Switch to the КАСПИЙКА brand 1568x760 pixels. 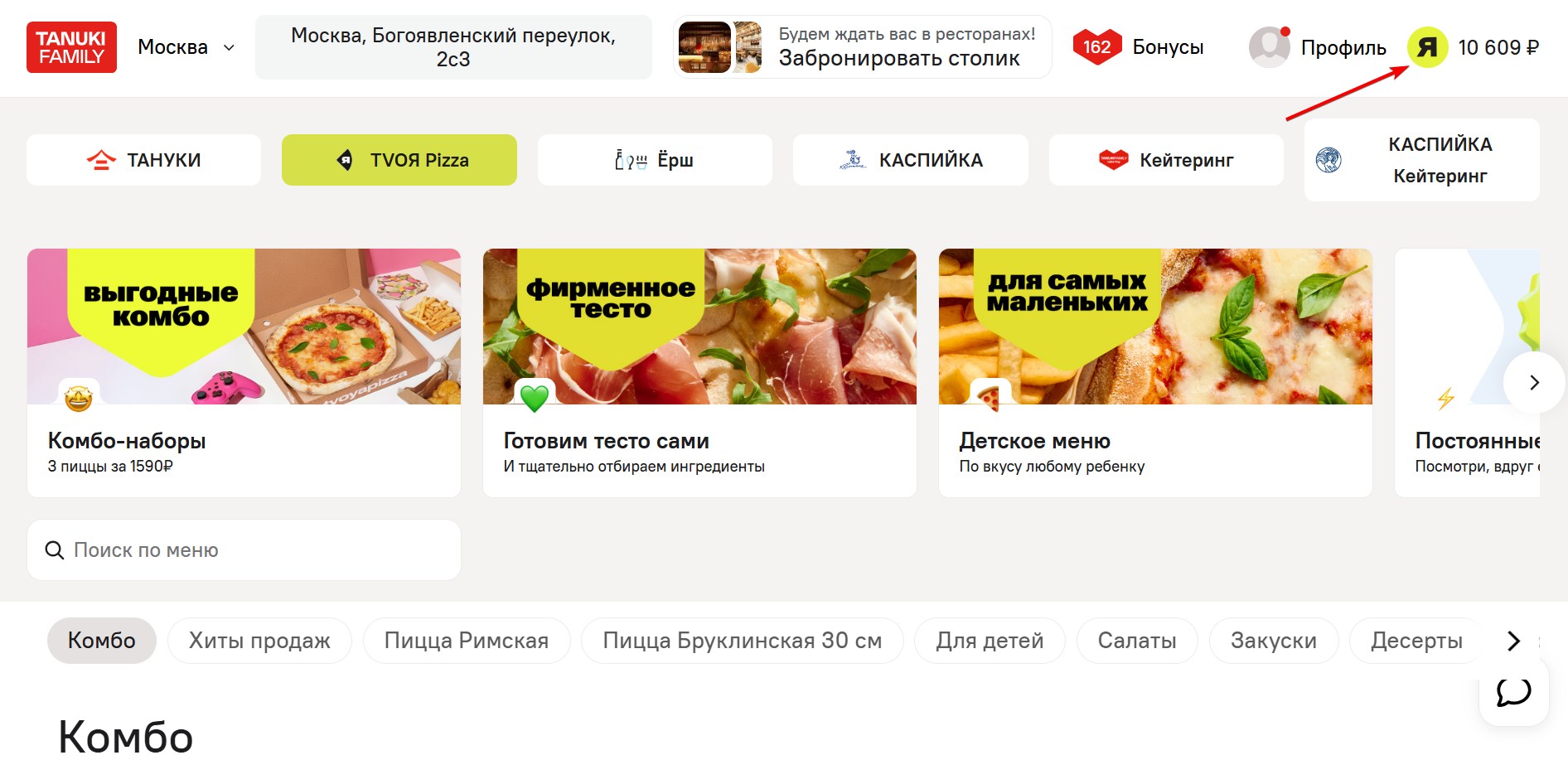(910, 160)
